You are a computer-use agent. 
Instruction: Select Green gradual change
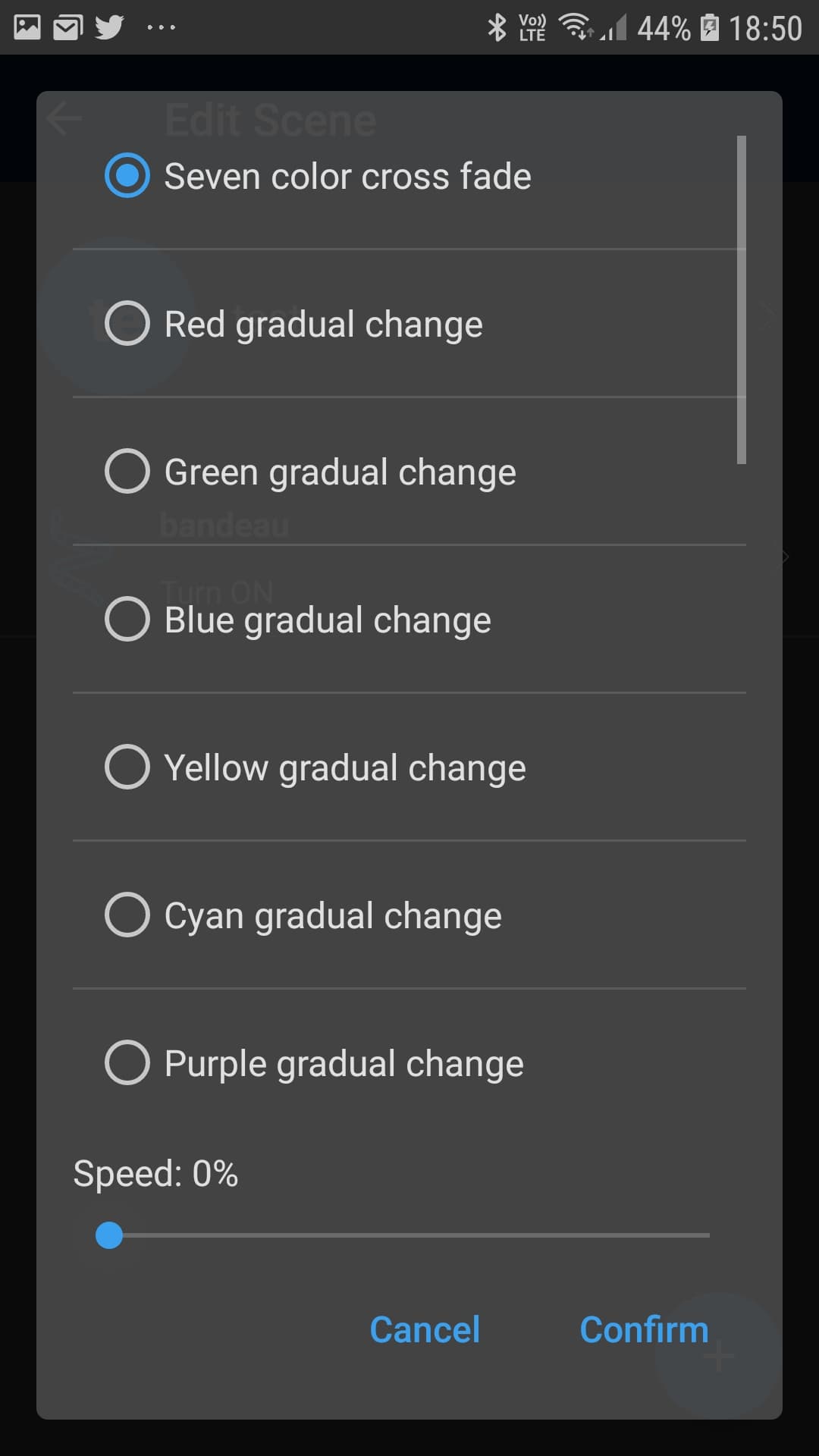409,472
